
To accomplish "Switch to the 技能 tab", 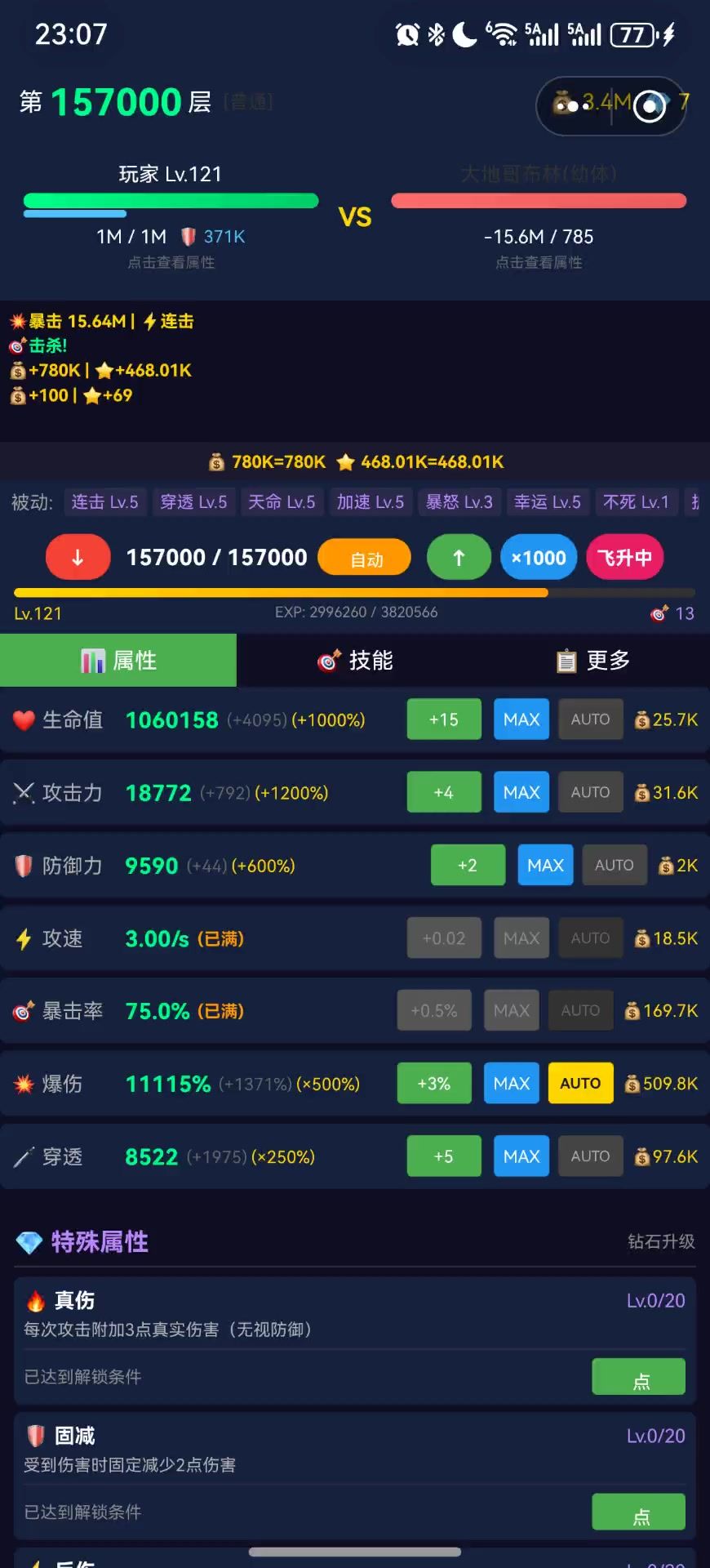I will point(355,660).
